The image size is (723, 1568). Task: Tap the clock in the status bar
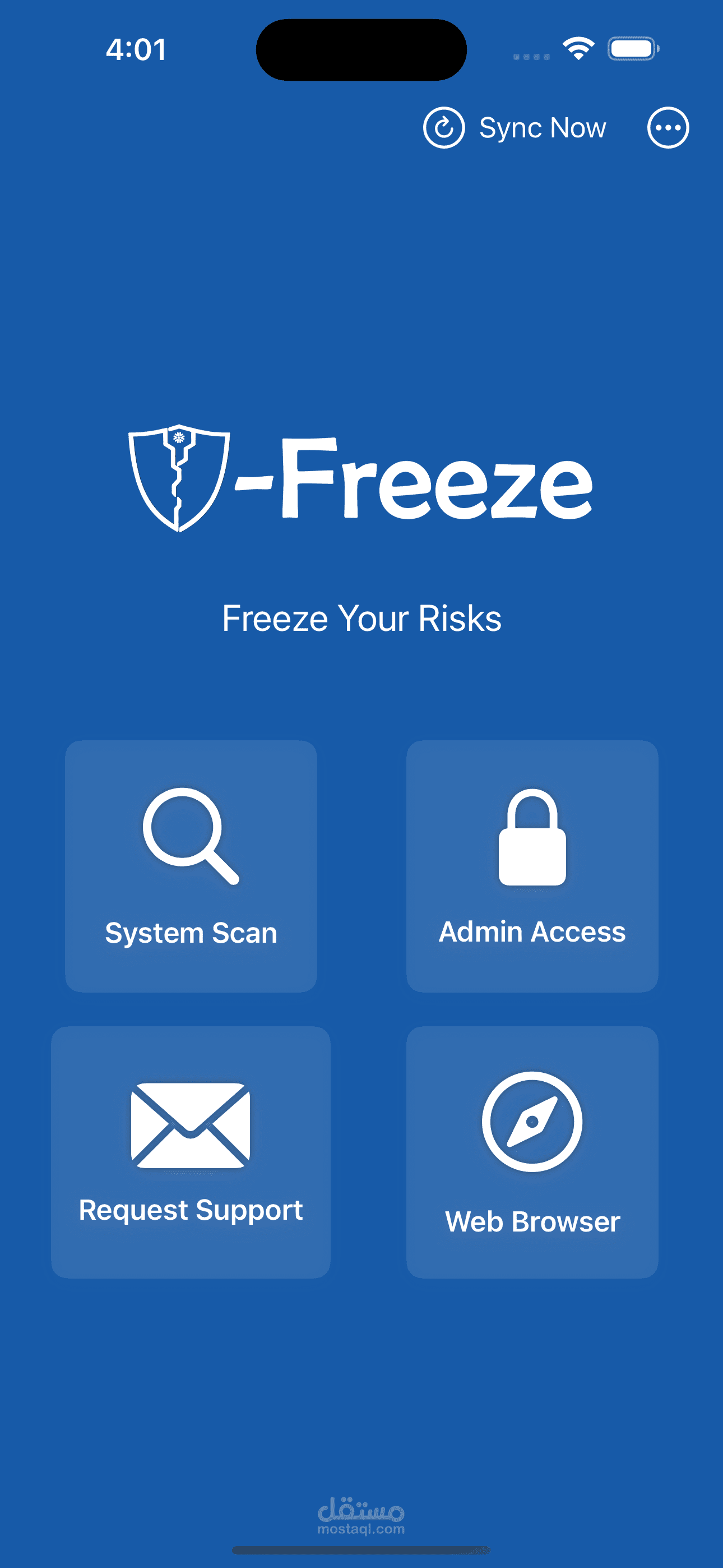135,51
